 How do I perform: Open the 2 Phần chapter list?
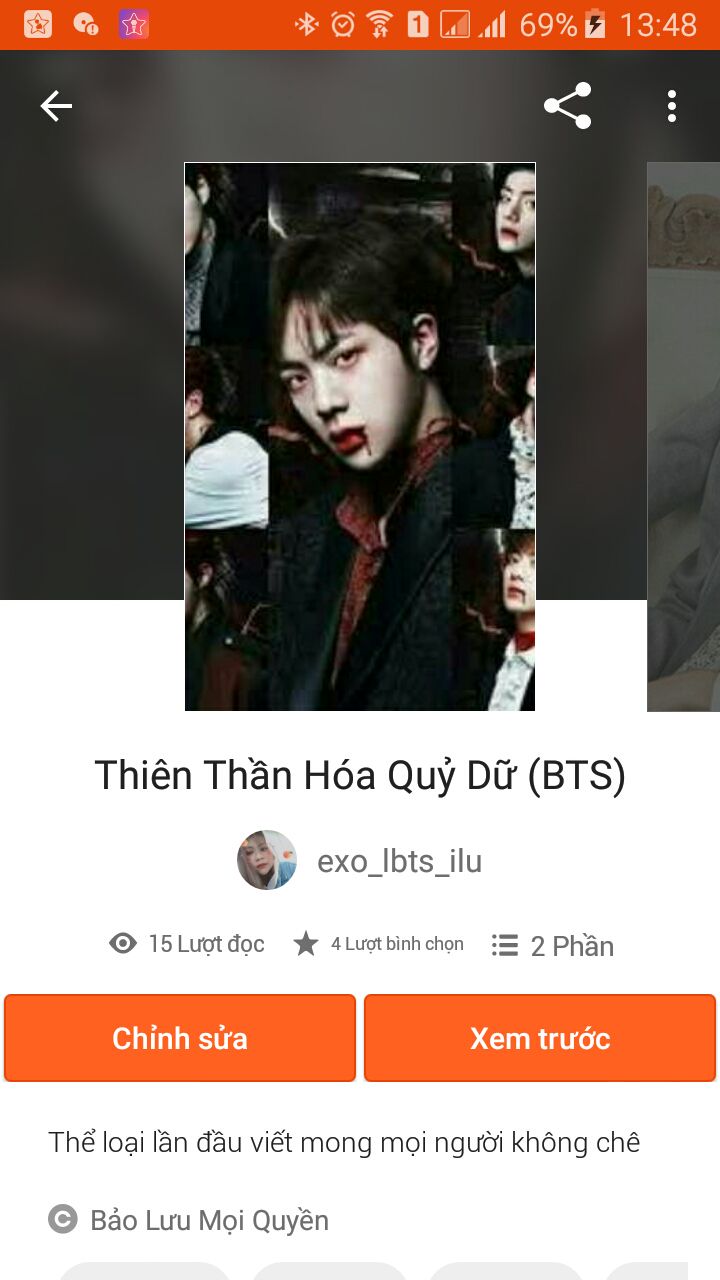pyautogui.click(x=553, y=945)
